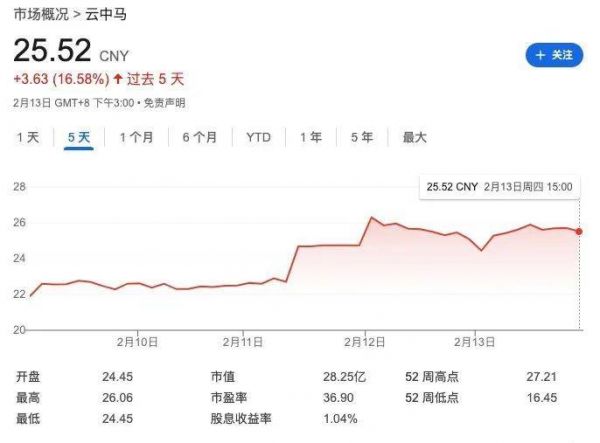This screenshot has width=600, height=443.
Task: Open the 1 年 chart range
Action: point(311,137)
